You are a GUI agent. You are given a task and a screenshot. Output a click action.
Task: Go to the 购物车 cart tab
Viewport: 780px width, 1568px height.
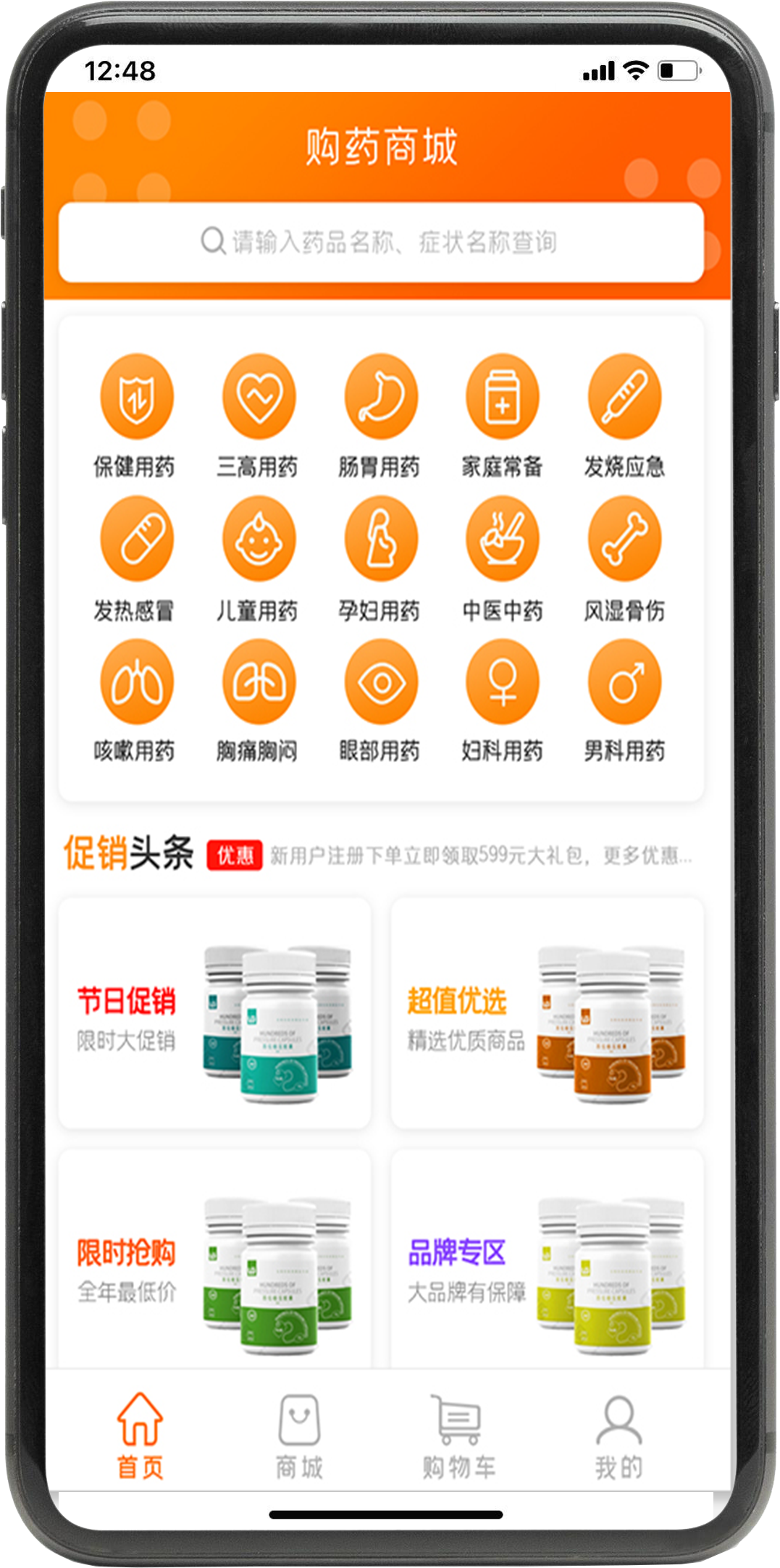(x=459, y=1438)
